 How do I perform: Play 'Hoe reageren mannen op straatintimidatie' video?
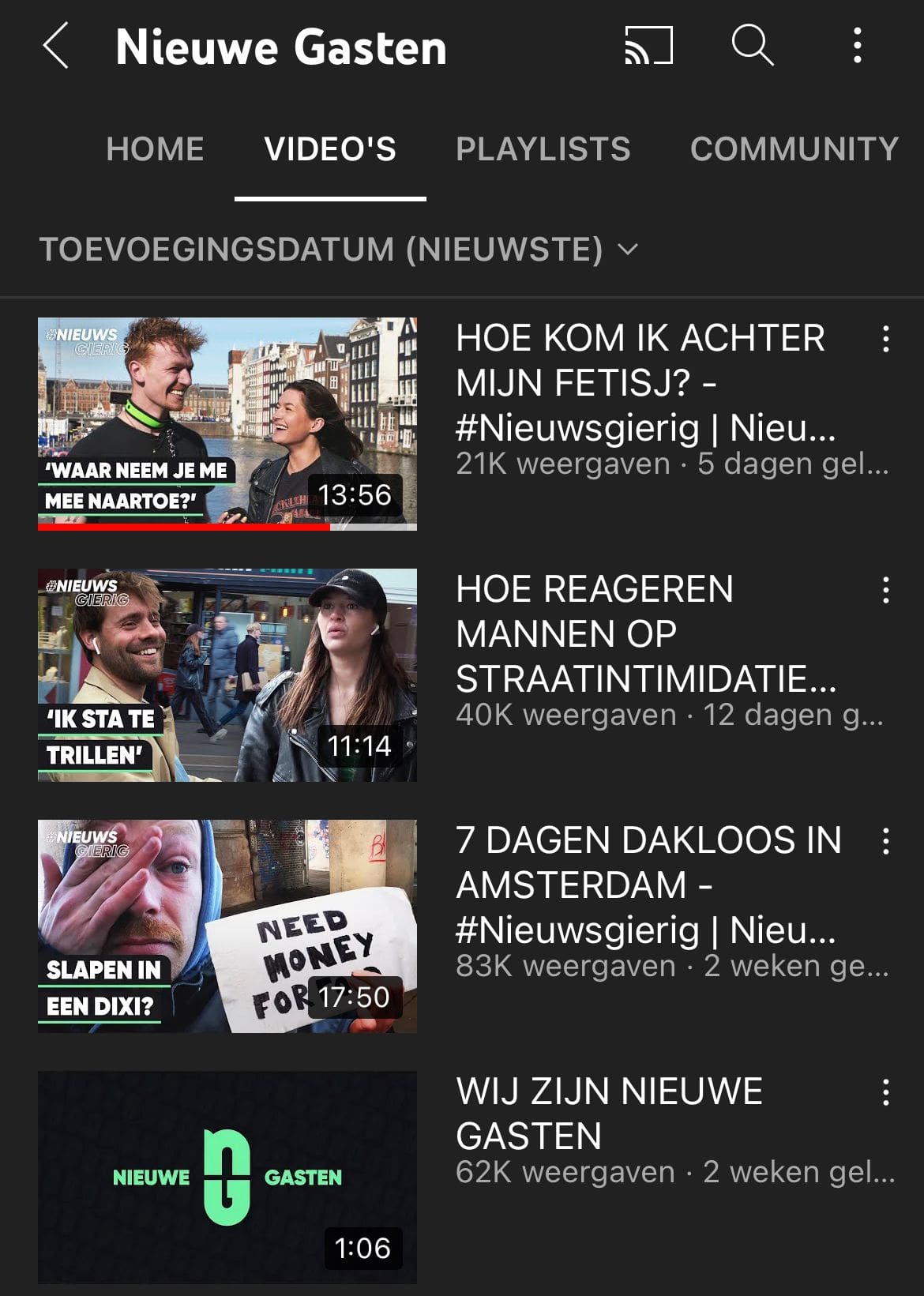[x=227, y=674]
